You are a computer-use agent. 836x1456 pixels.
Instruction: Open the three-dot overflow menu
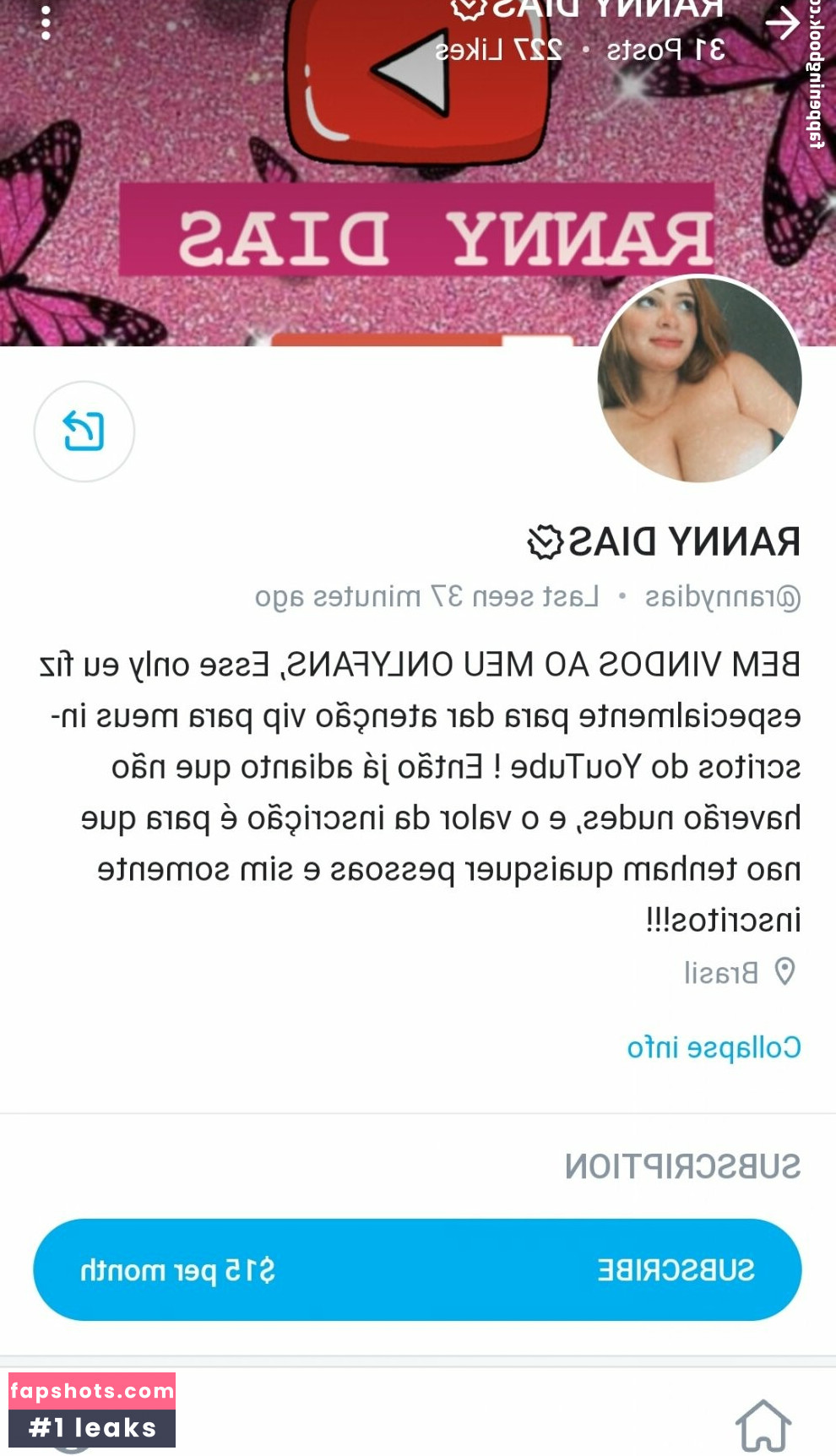tap(46, 23)
